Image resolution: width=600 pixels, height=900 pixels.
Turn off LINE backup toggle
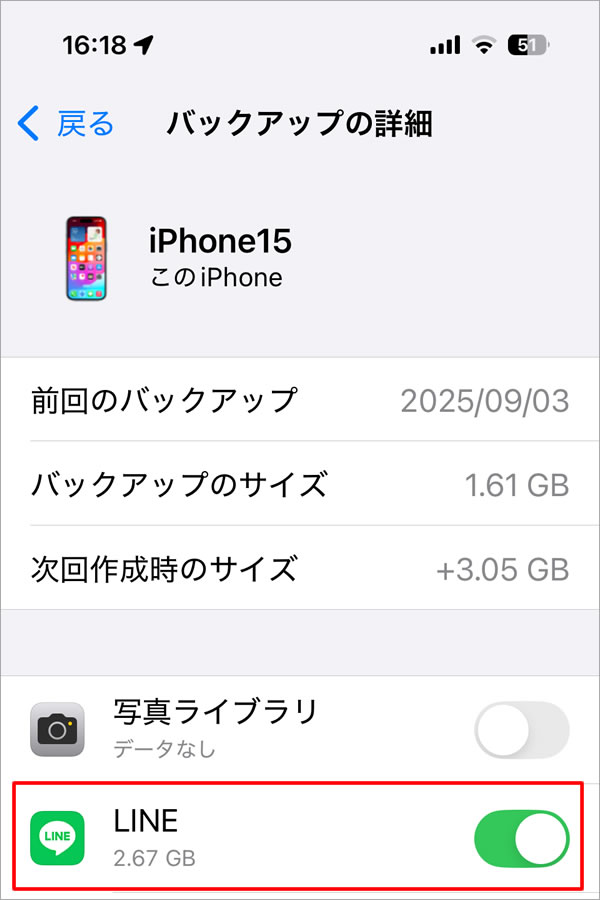pos(521,838)
